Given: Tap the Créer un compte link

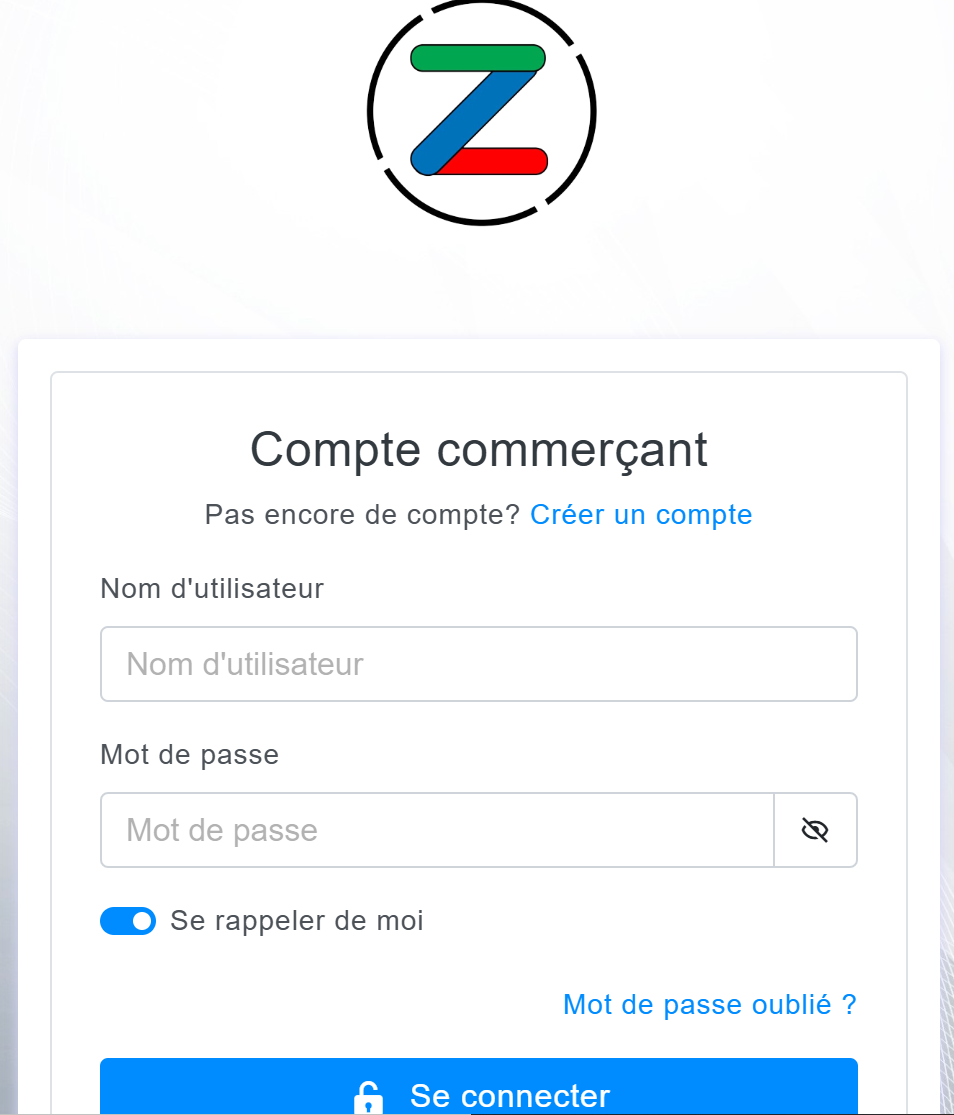Looking at the screenshot, I should (641, 515).
